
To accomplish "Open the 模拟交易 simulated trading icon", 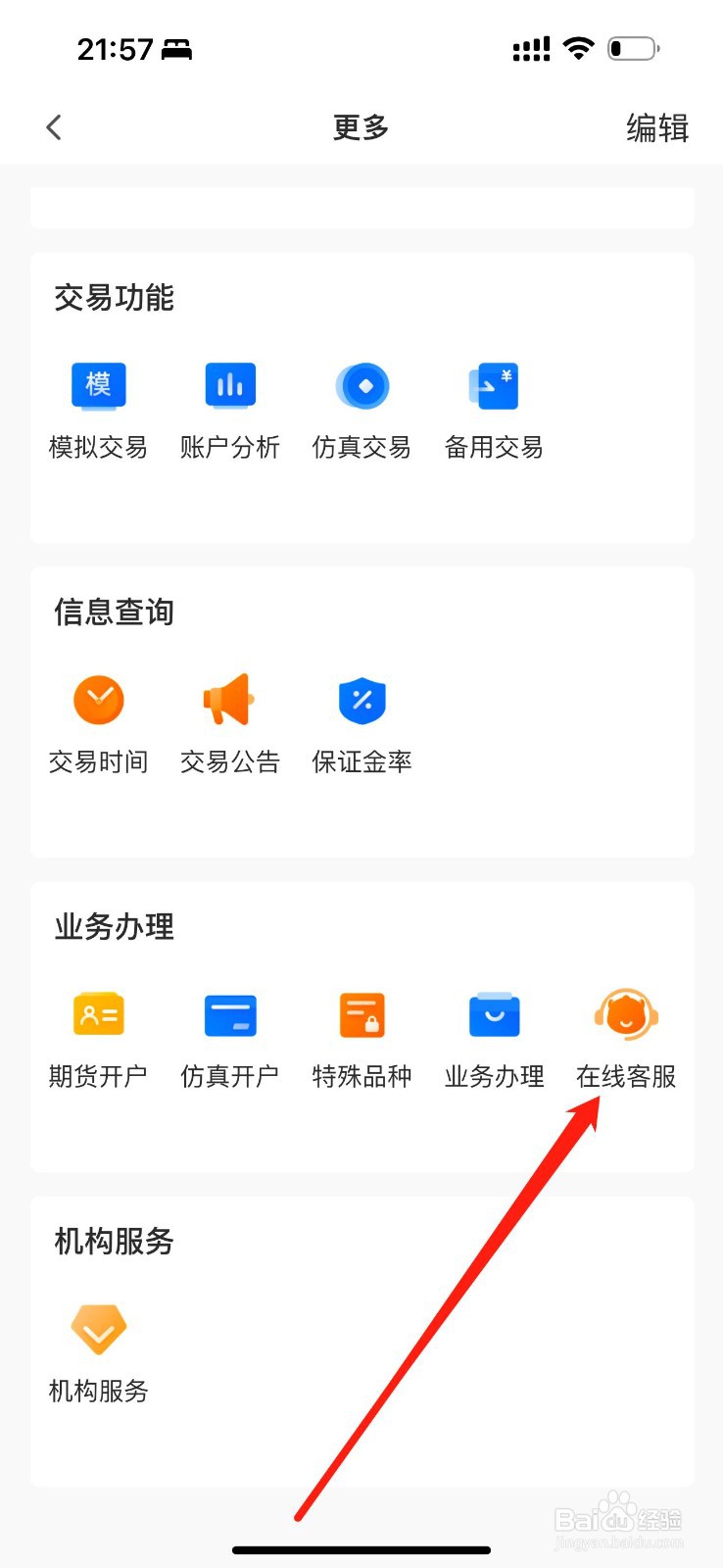I will [98, 385].
